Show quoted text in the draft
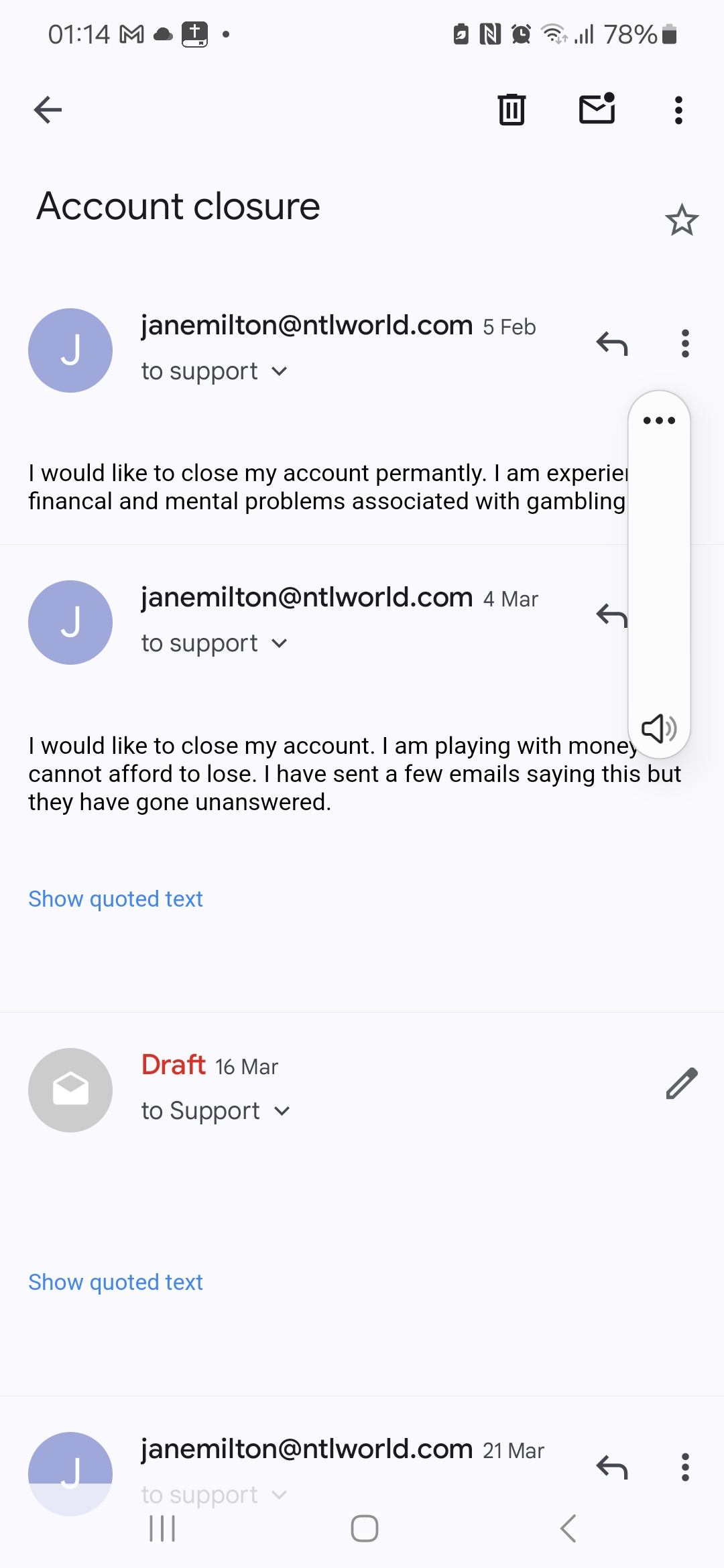The height and width of the screenshot is (1568, 724). tap(115, 1282)
